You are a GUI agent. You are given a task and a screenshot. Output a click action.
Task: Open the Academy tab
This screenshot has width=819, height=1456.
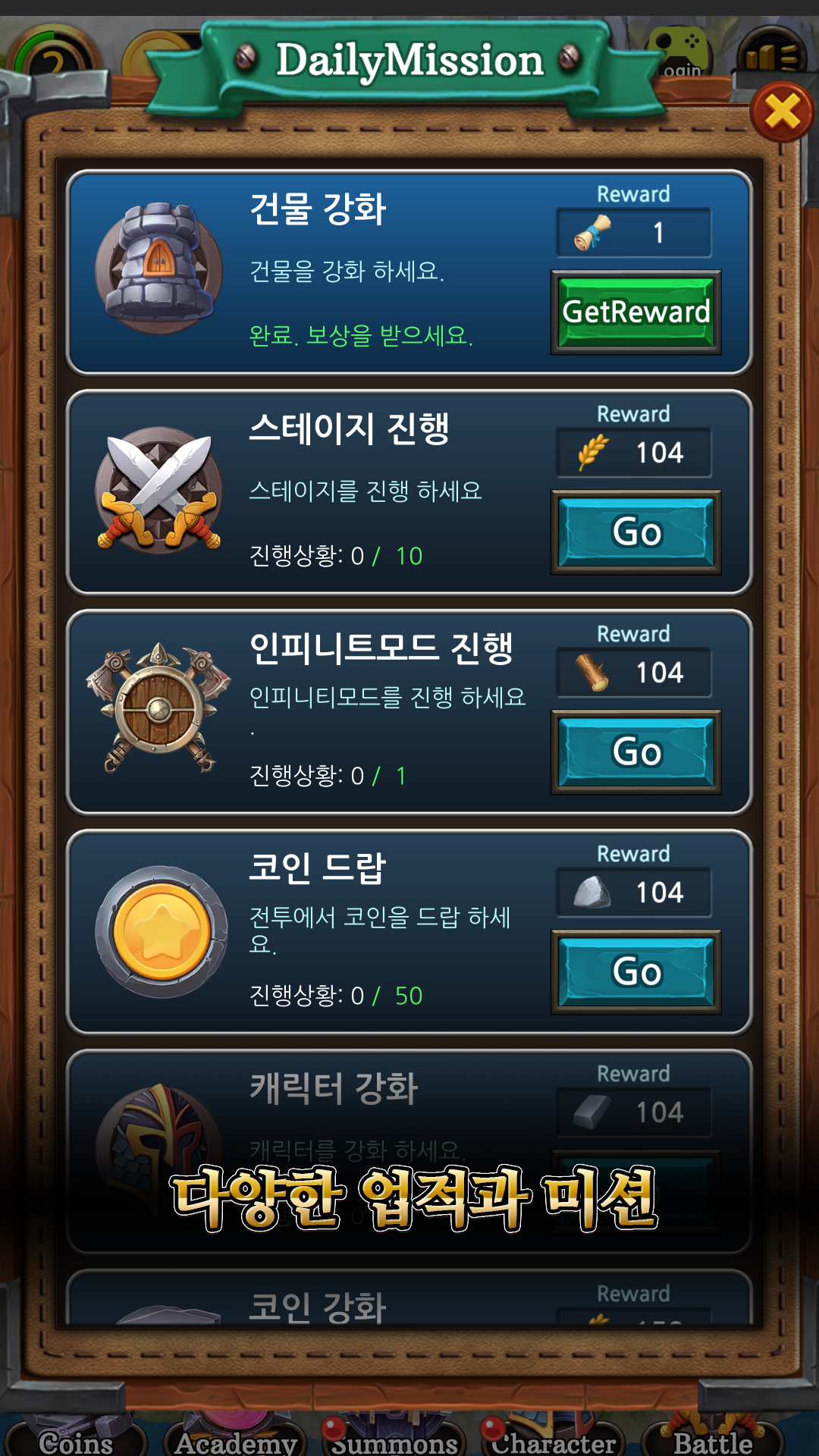coord(236,1441)
